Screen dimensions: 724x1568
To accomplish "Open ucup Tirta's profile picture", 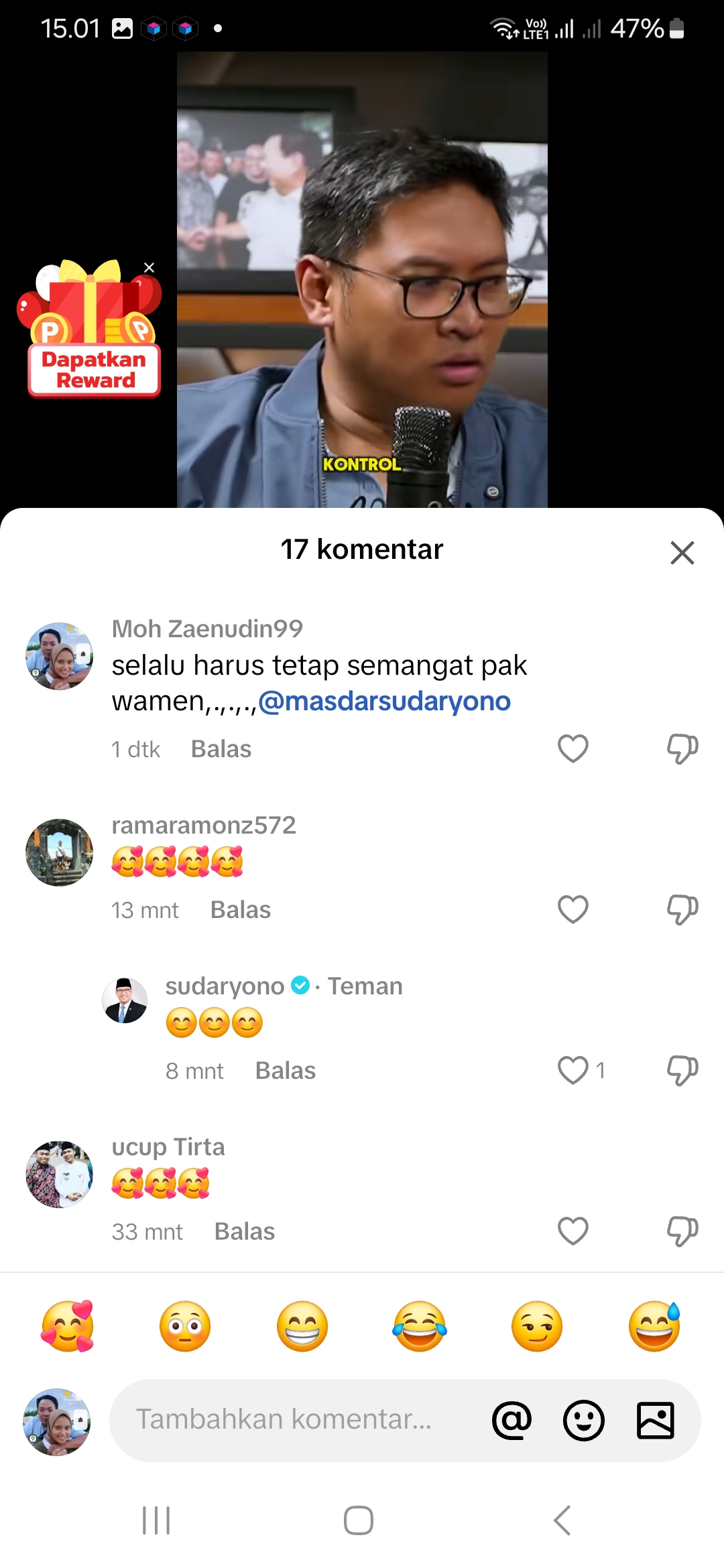I will tap(59, 1174).
